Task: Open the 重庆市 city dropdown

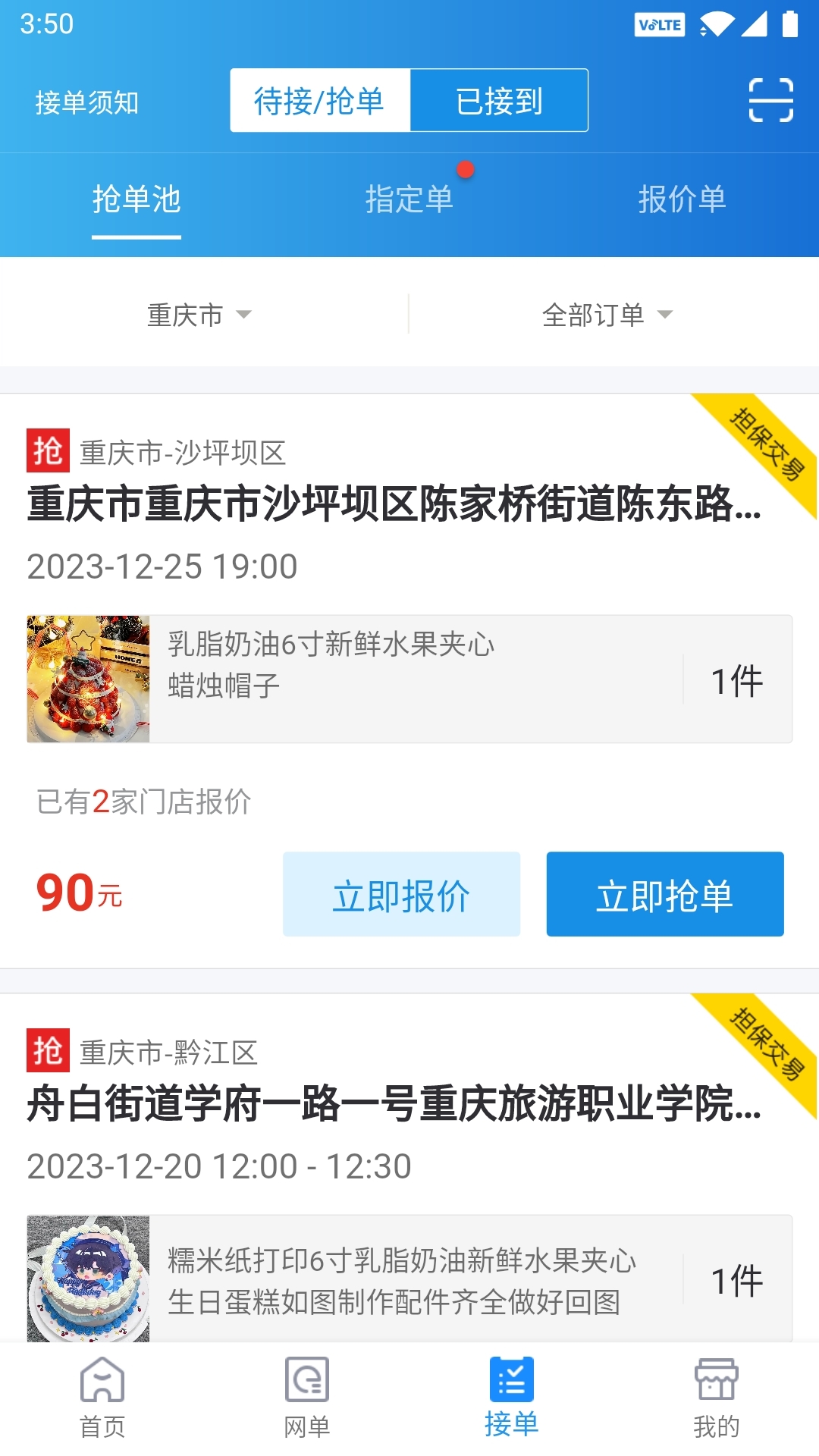Action: point(199,315)
